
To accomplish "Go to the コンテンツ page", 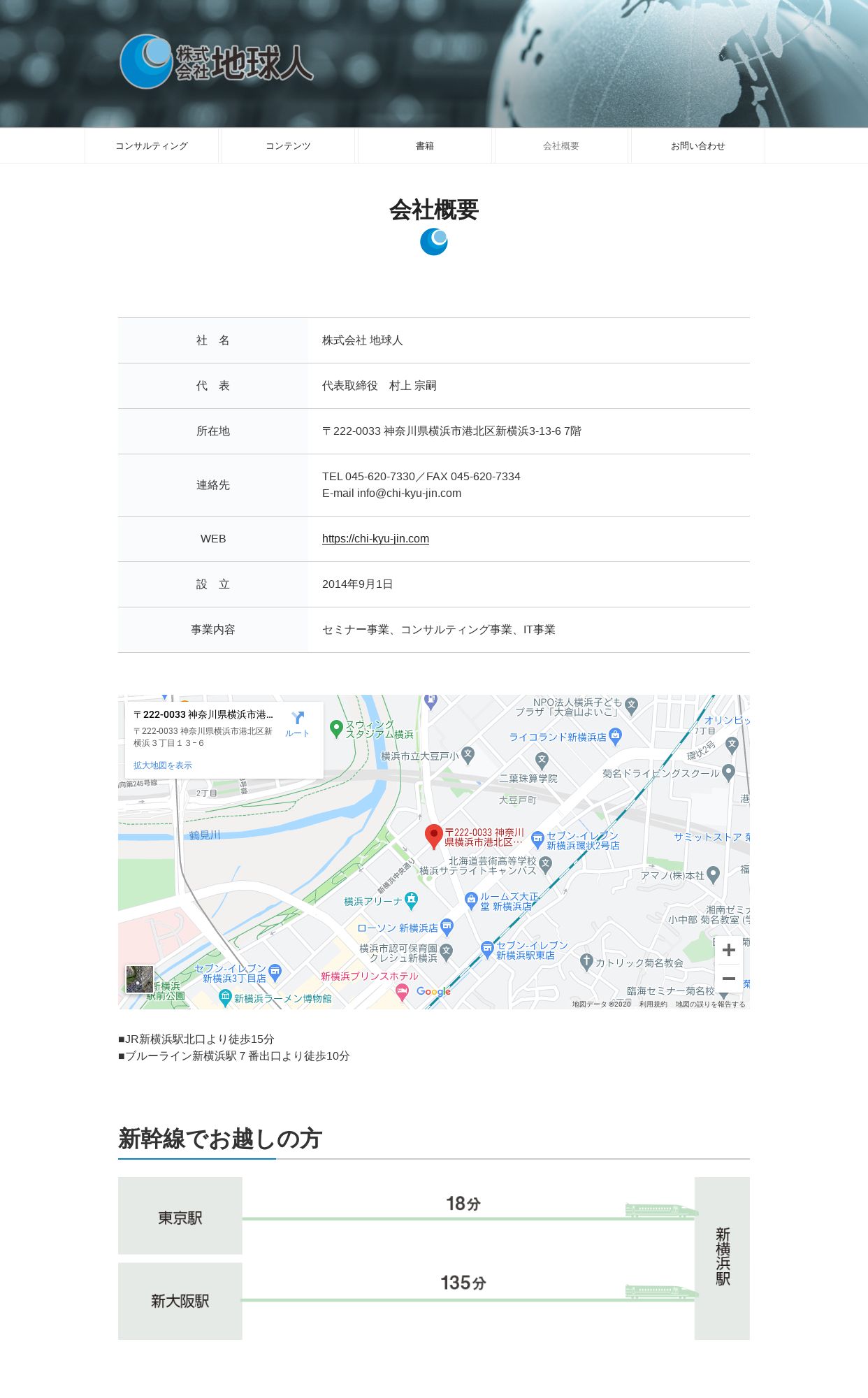I will (x=288, y=145).
